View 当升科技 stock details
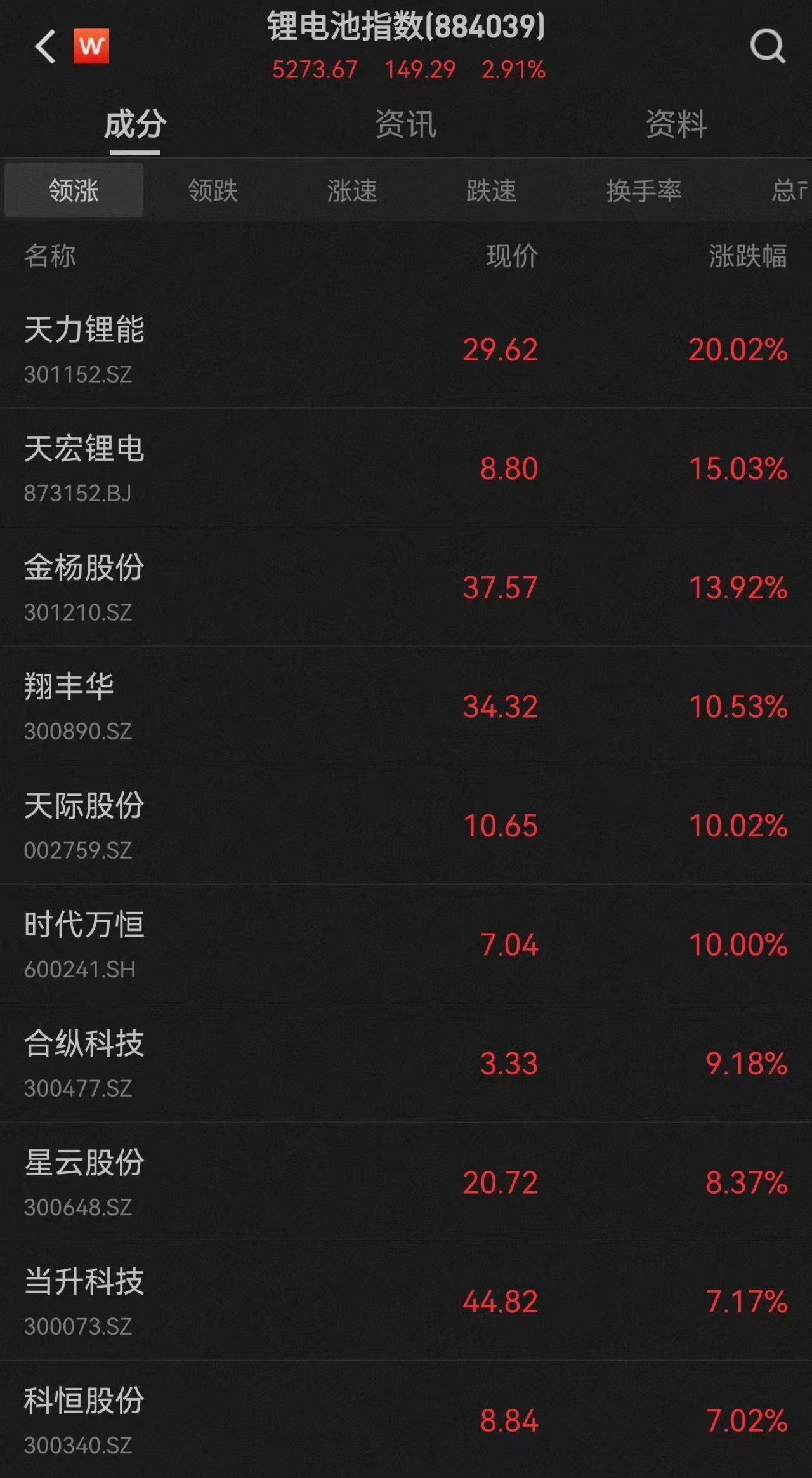 pos(406,1301)
